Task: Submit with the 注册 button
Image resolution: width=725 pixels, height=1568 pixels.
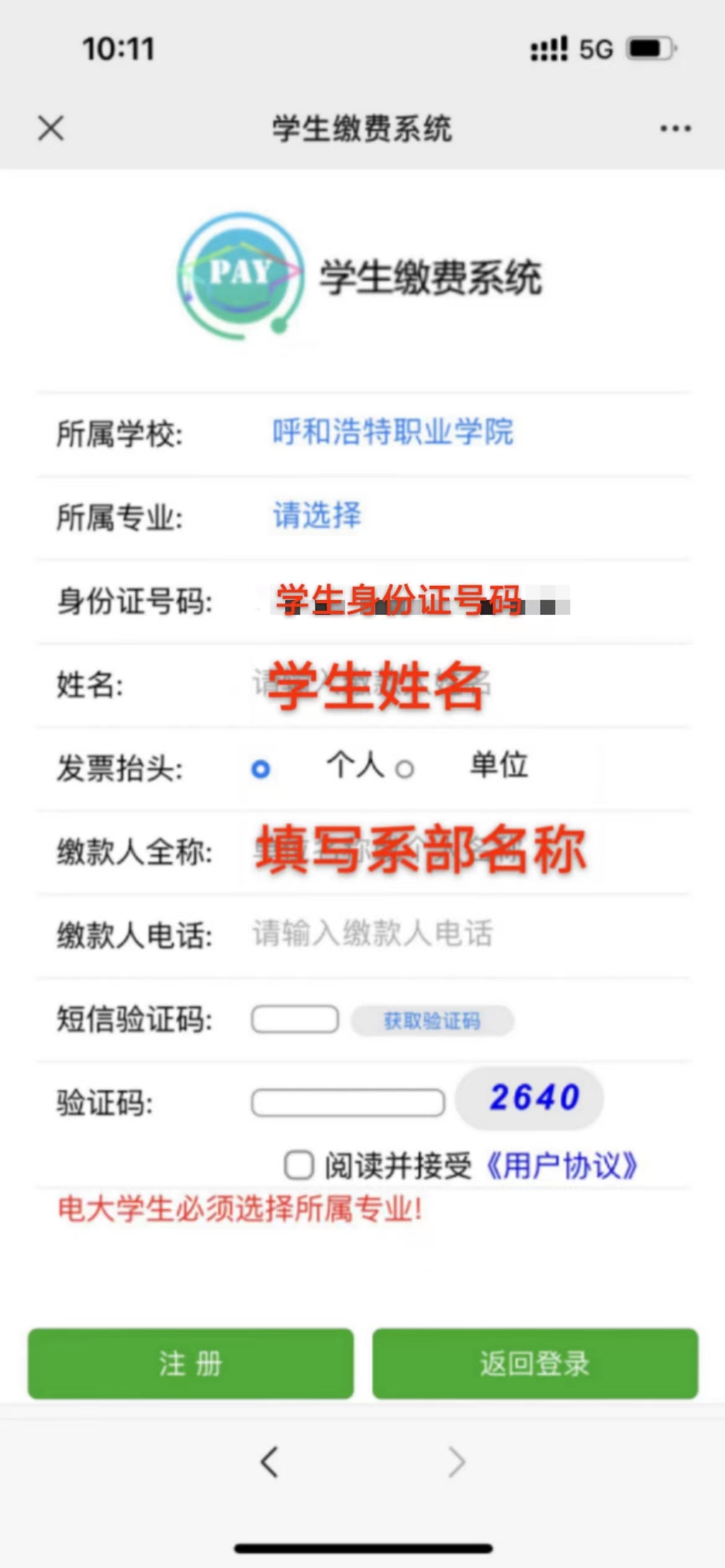Action: [x=191, y=1363]
